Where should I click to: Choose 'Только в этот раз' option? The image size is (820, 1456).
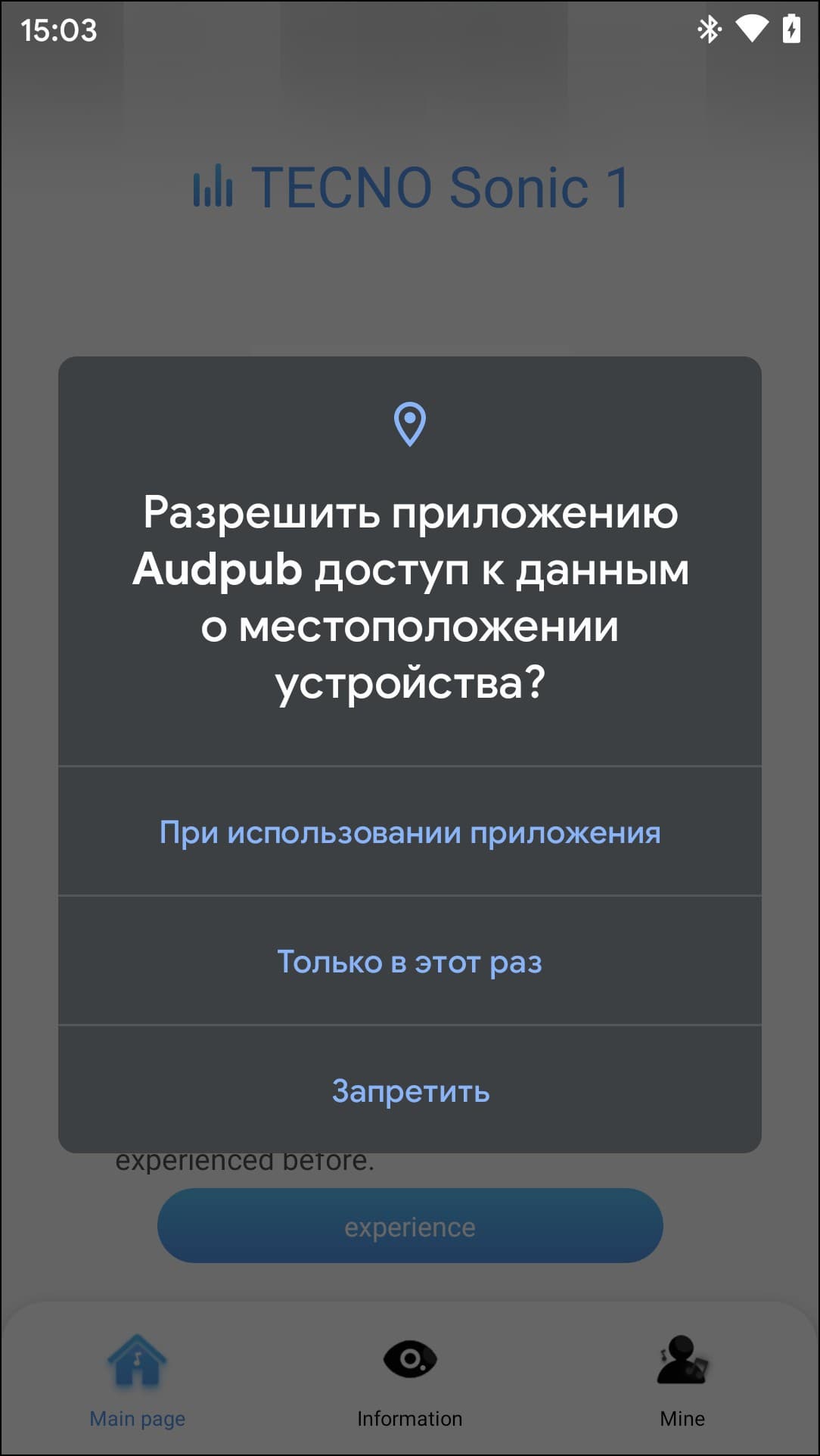click(x=410, y=962)
